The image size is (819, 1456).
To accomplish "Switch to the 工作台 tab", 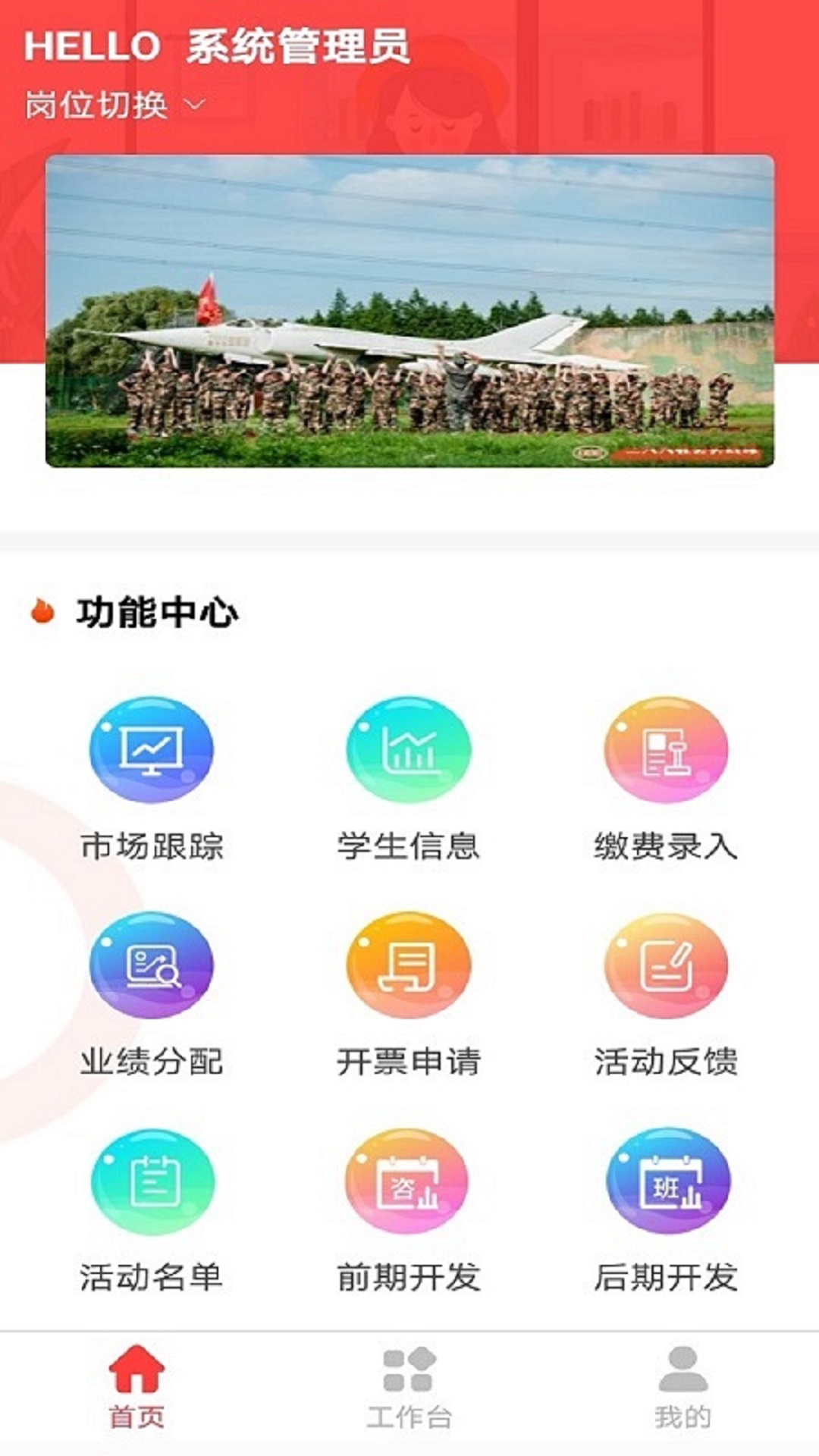I will coord(409,1388).
